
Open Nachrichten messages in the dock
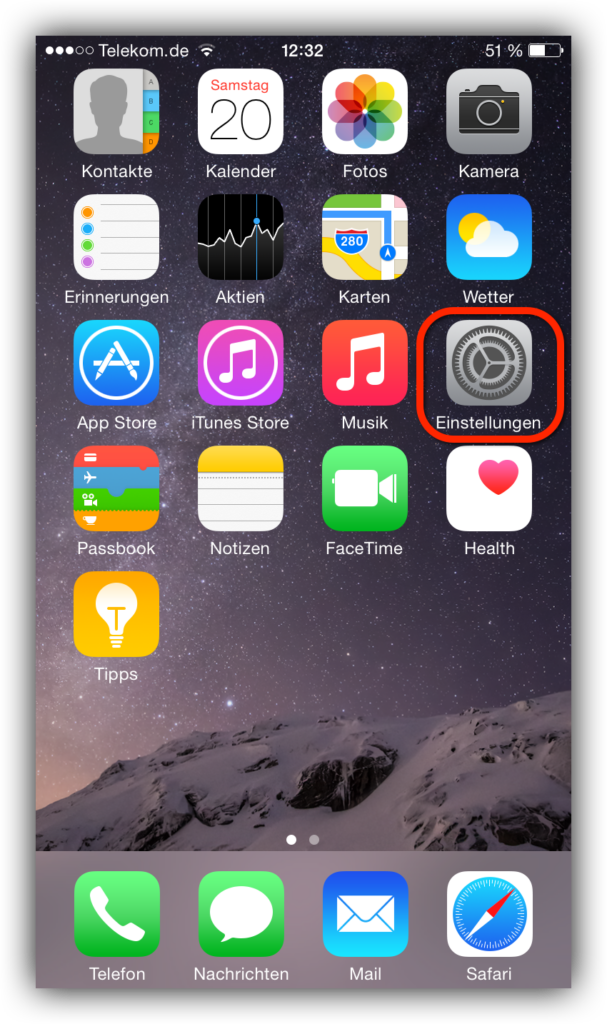240,914
